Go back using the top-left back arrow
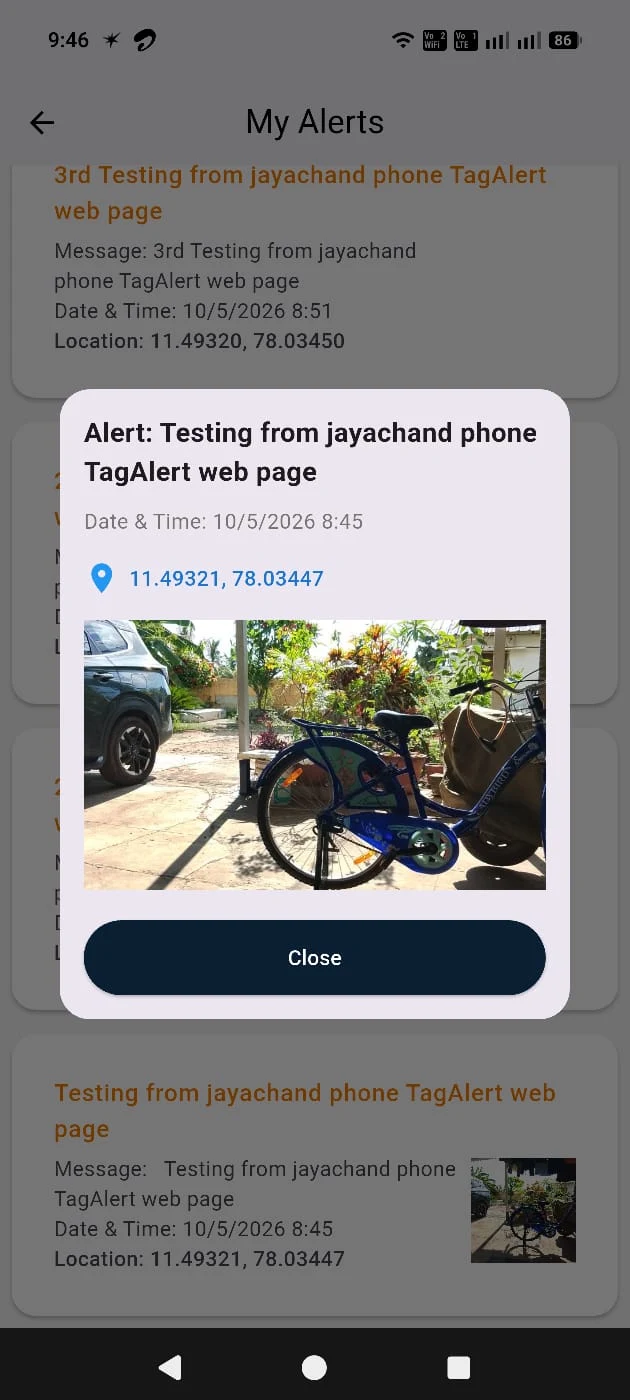Viewport: 630px width, 1400px height. point(42,122)
